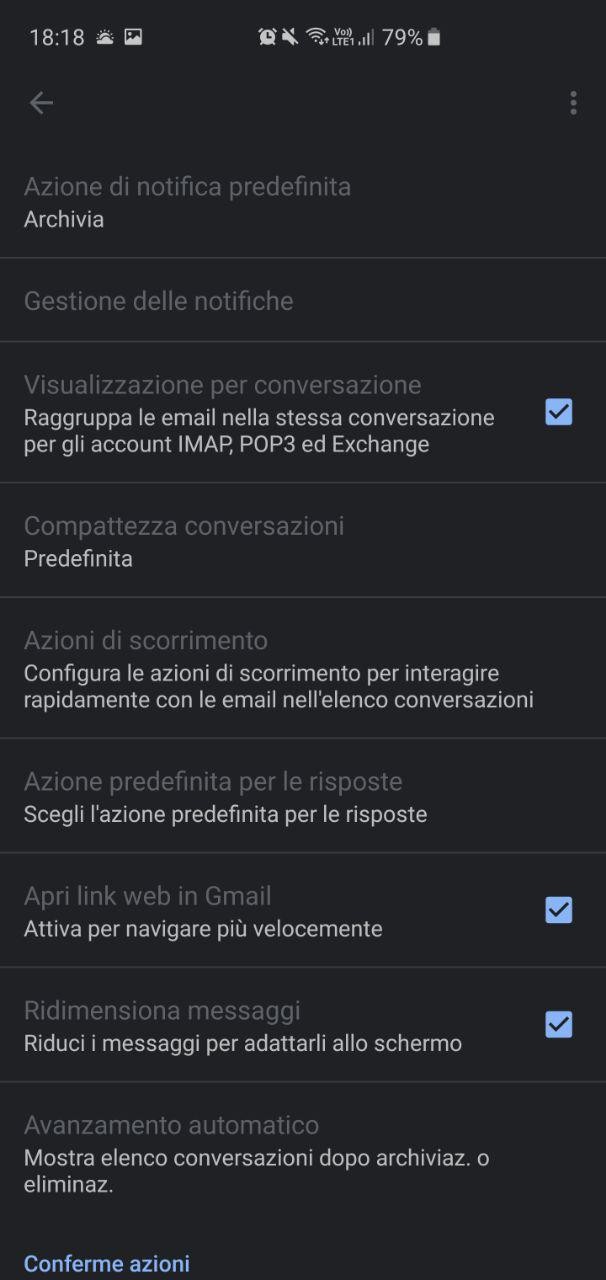Open Azioni di scorrimento settings
The height and width of the screenshot is (1280, 606).
click(303, 668)
